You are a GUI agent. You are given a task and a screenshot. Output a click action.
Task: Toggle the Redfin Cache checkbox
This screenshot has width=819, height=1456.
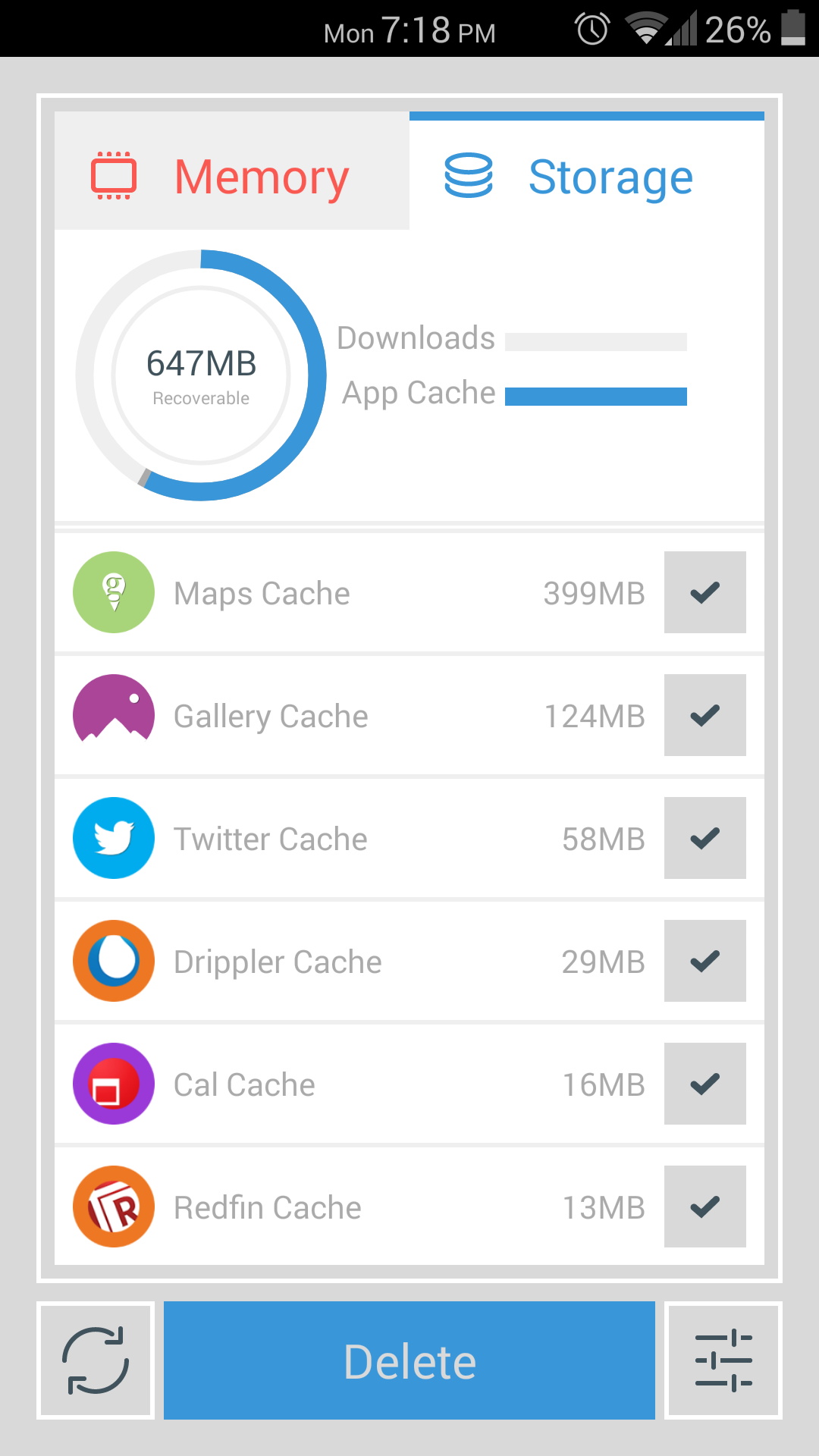[705, 1207]
